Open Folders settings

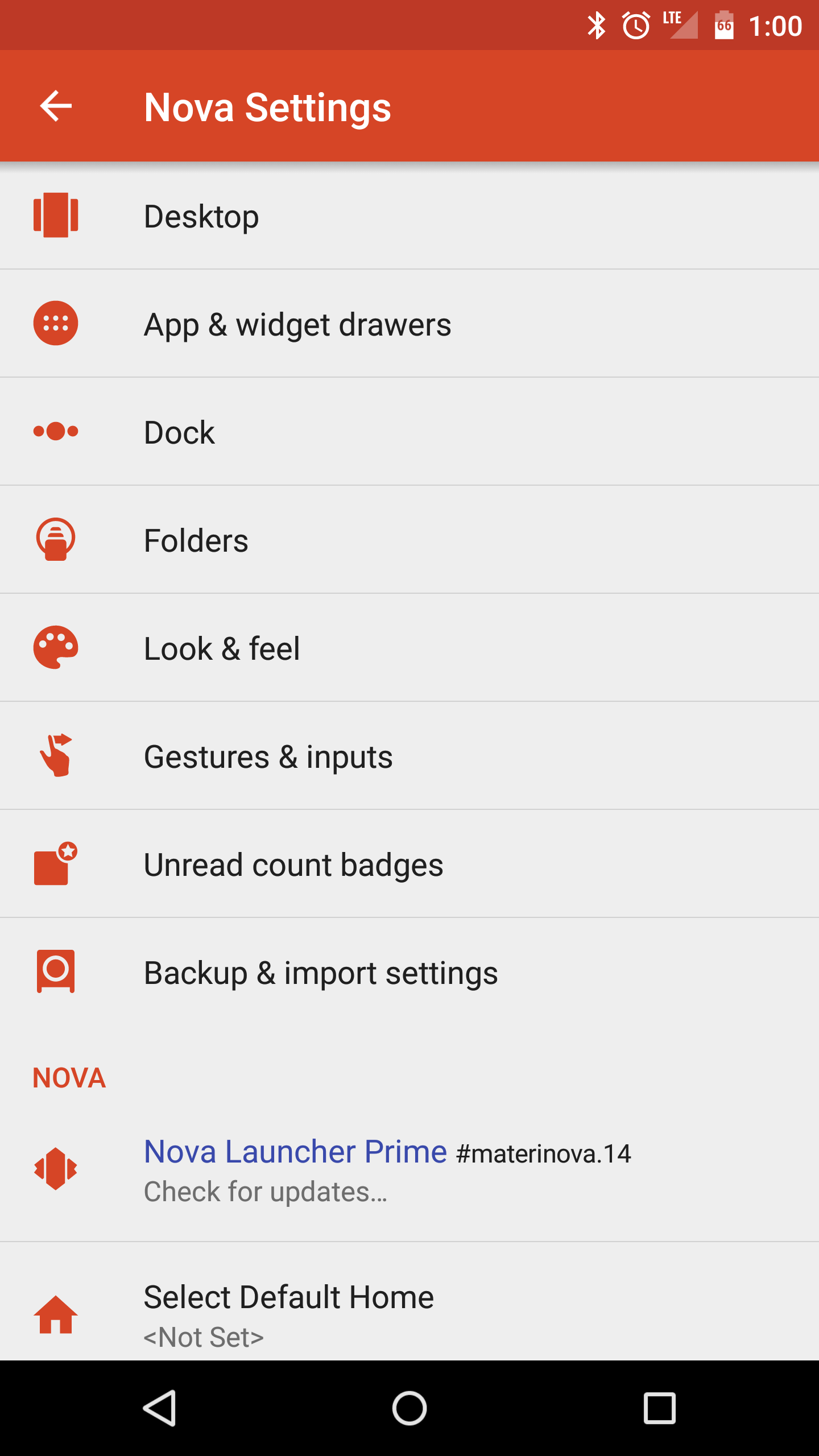tap(409, 540)
